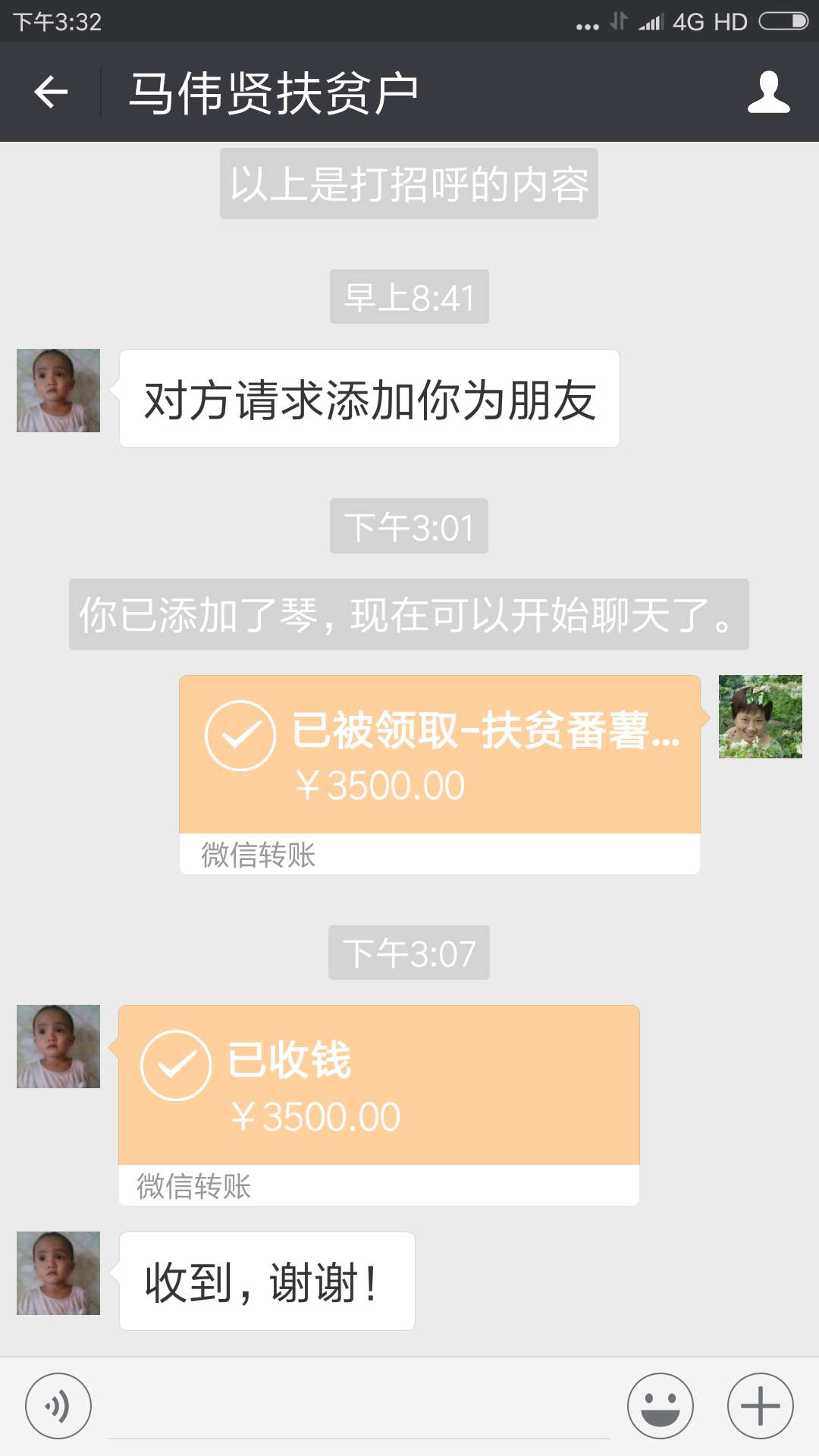
Task: Go back from the chat
Action: (51, 93)
